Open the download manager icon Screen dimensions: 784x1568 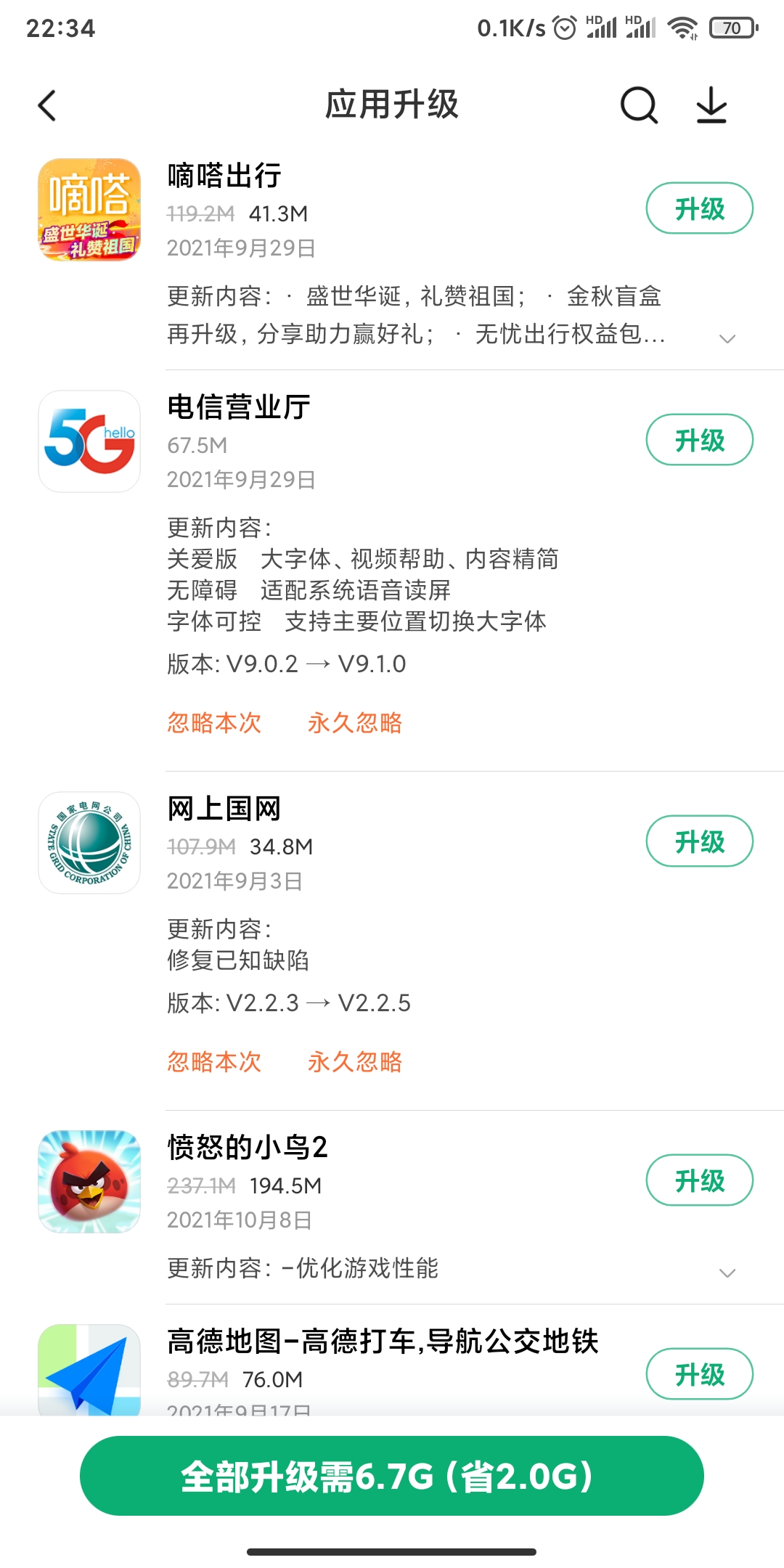point(711,106)
